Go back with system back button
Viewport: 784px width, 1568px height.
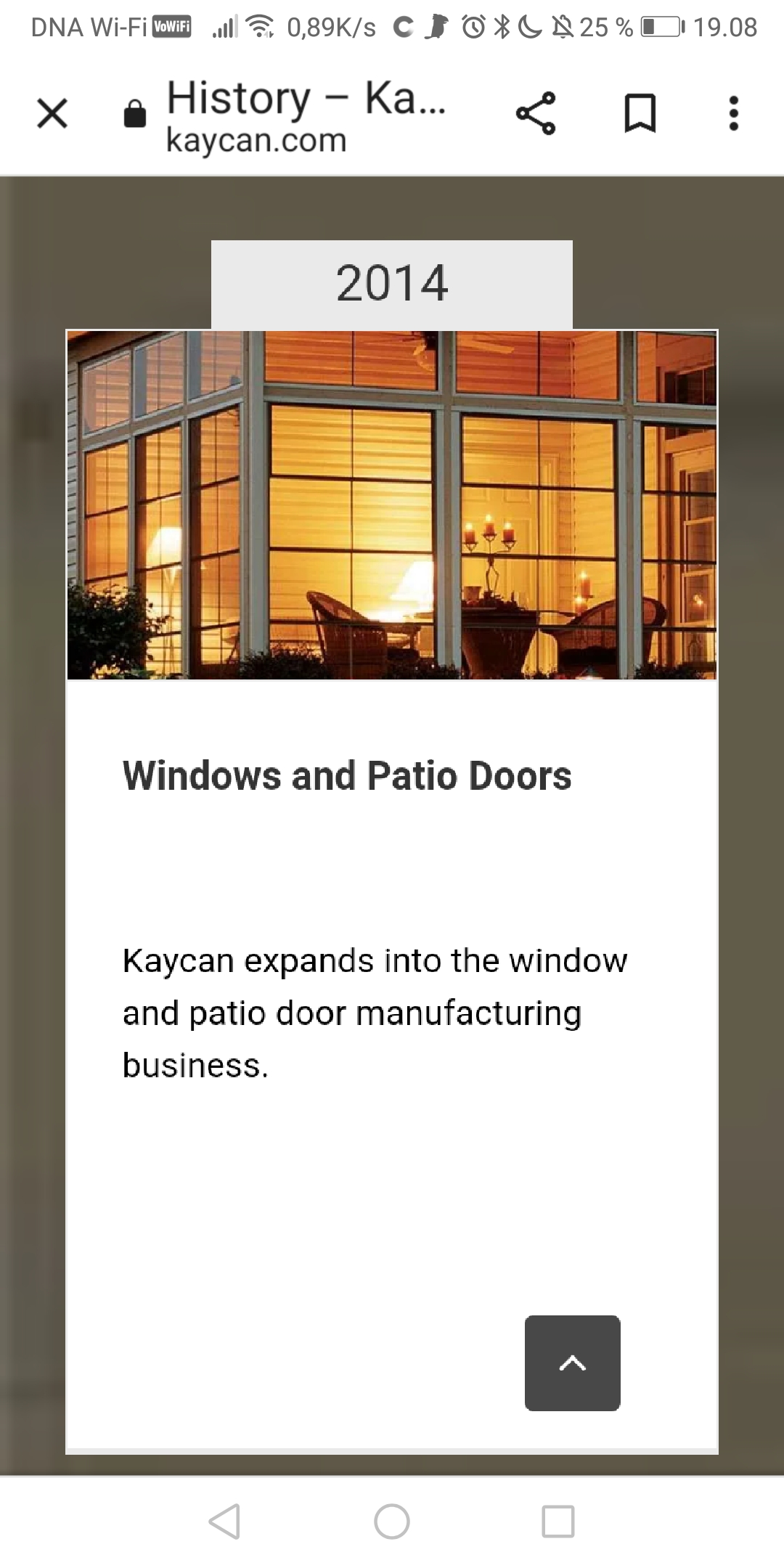tap(224, 1521)
